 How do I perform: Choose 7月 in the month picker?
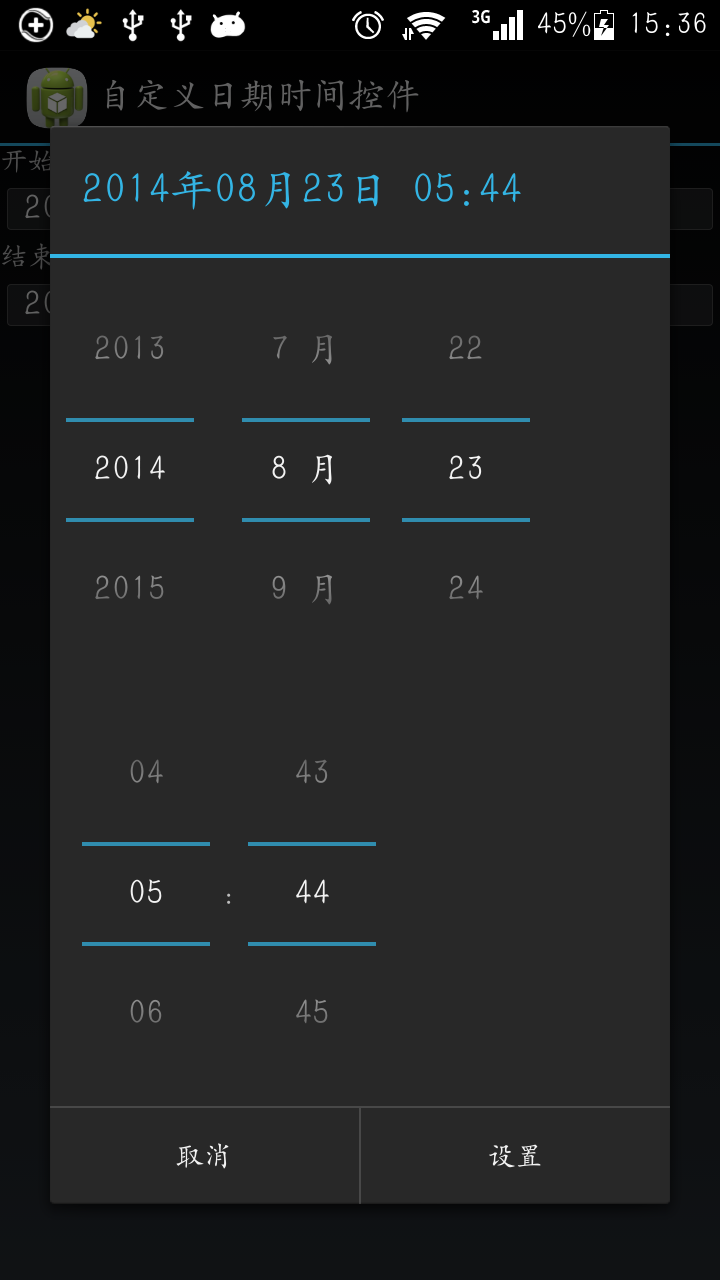point(305,348)
